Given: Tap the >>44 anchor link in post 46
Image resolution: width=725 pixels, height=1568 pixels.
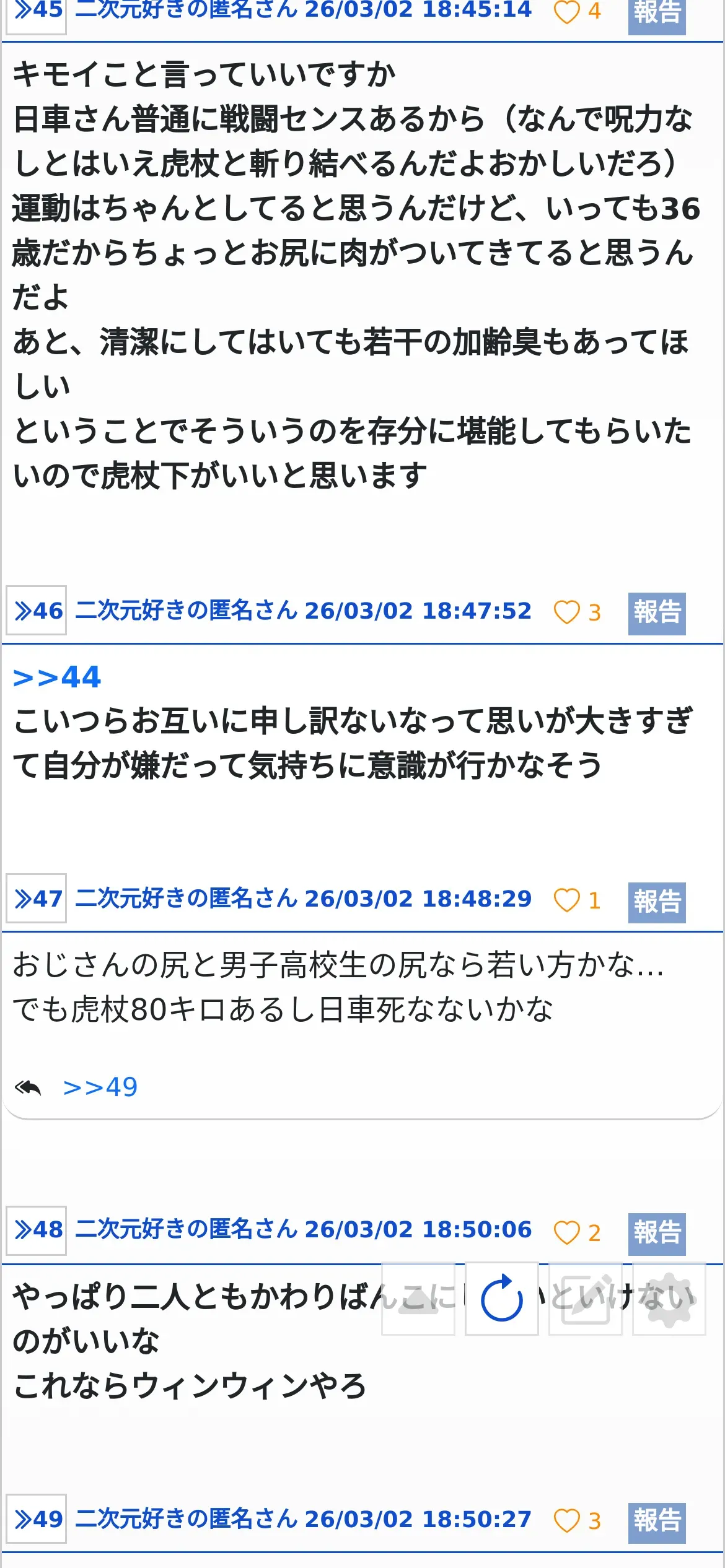Looking at the screenshot, I should [x=57, y=677].
